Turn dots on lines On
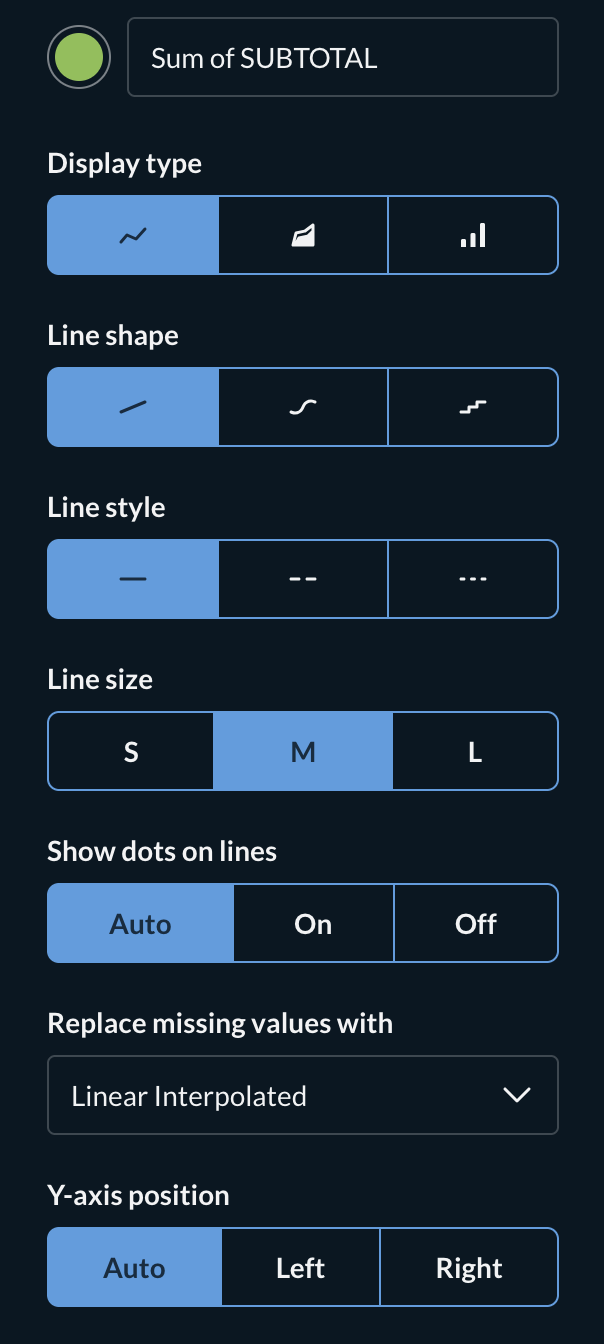The height and width of the screenshot is (1344, 604). tap(313, 923)
